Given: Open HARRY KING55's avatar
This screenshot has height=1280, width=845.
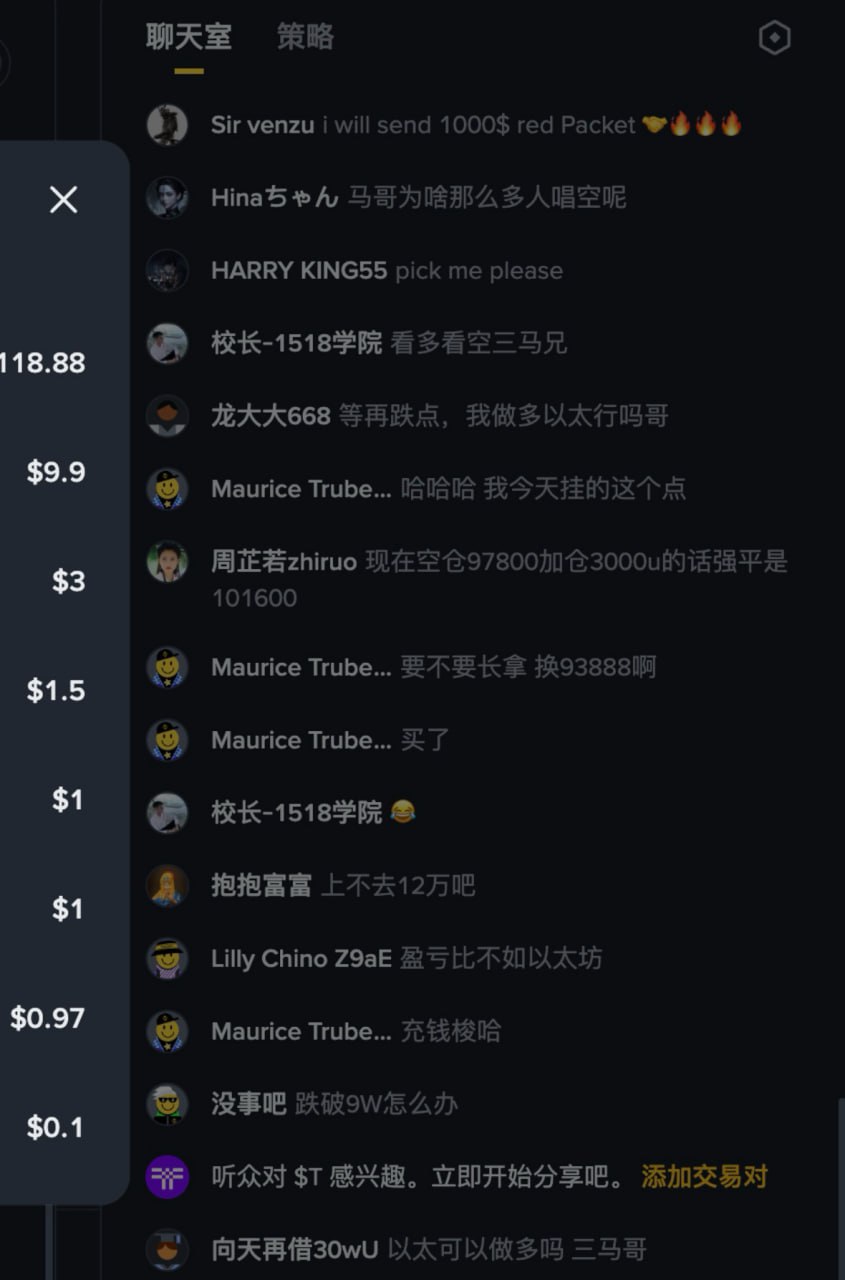Looking at the screenshot, I should (167, 271).
